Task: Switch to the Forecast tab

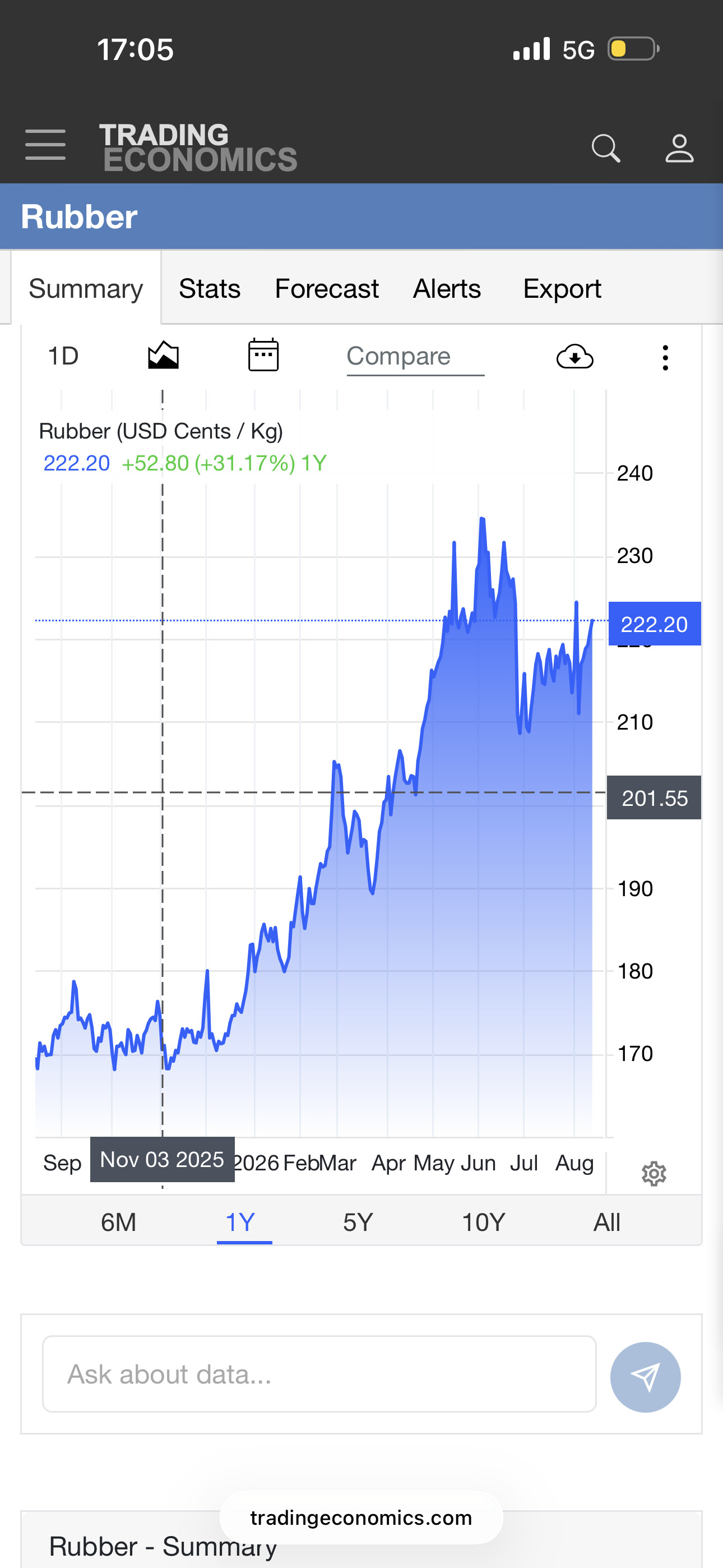Action: click(x=327, y=288)
